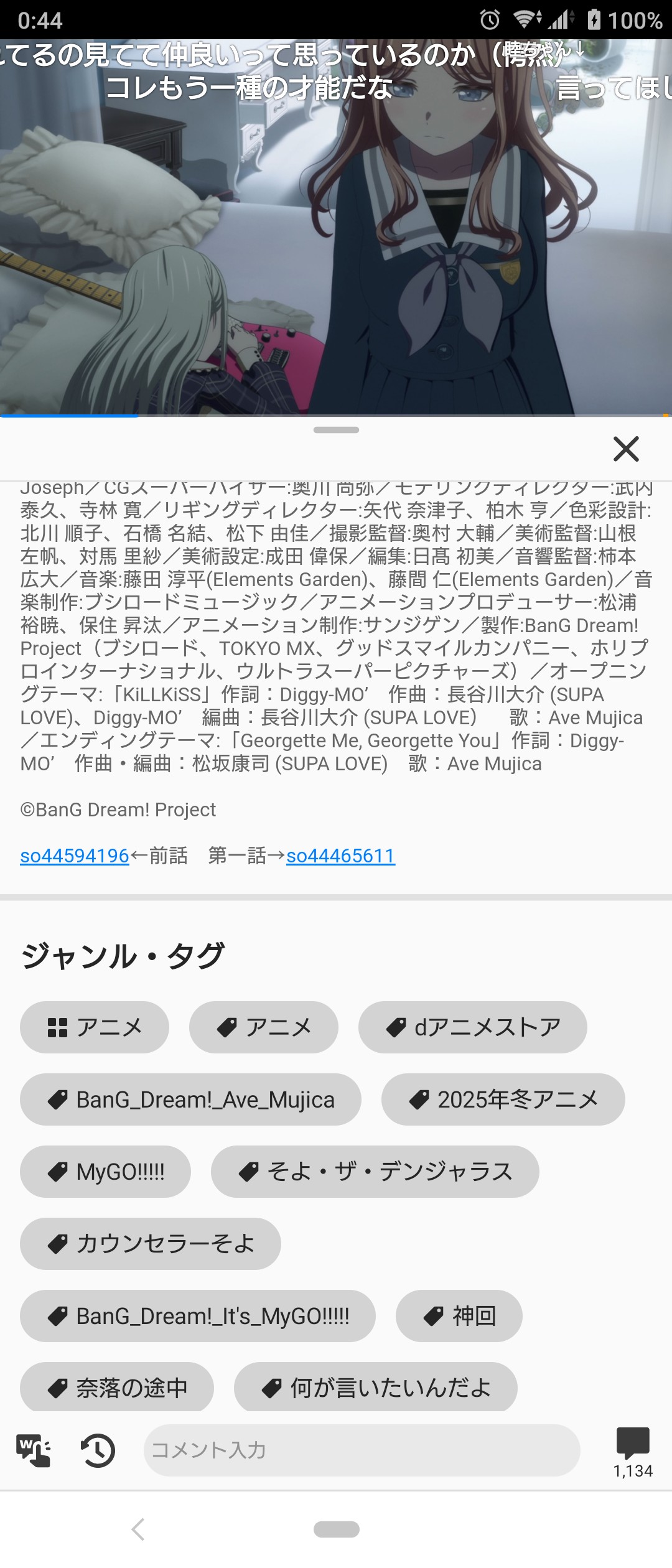Close the video description panel

coord(625,449)
